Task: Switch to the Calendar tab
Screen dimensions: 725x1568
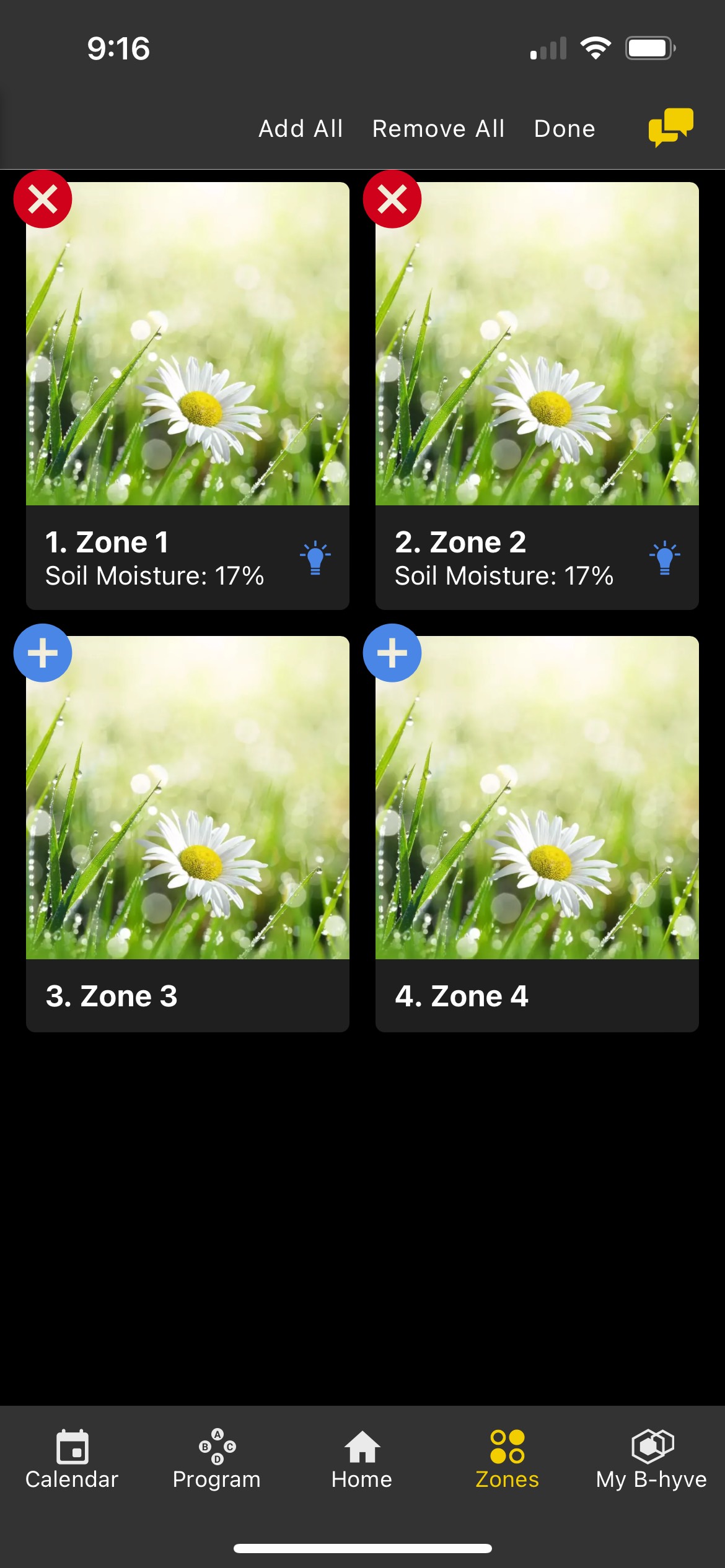Action: point(72,1459)
